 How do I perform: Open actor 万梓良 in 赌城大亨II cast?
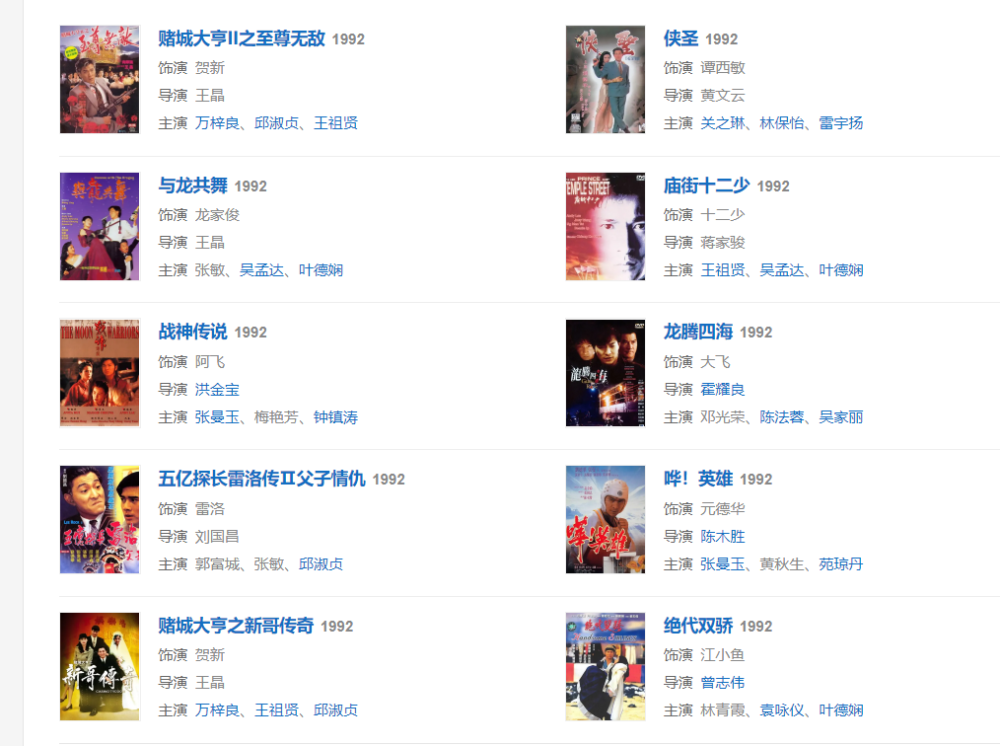pyautogui.click(x=217, y=123)
